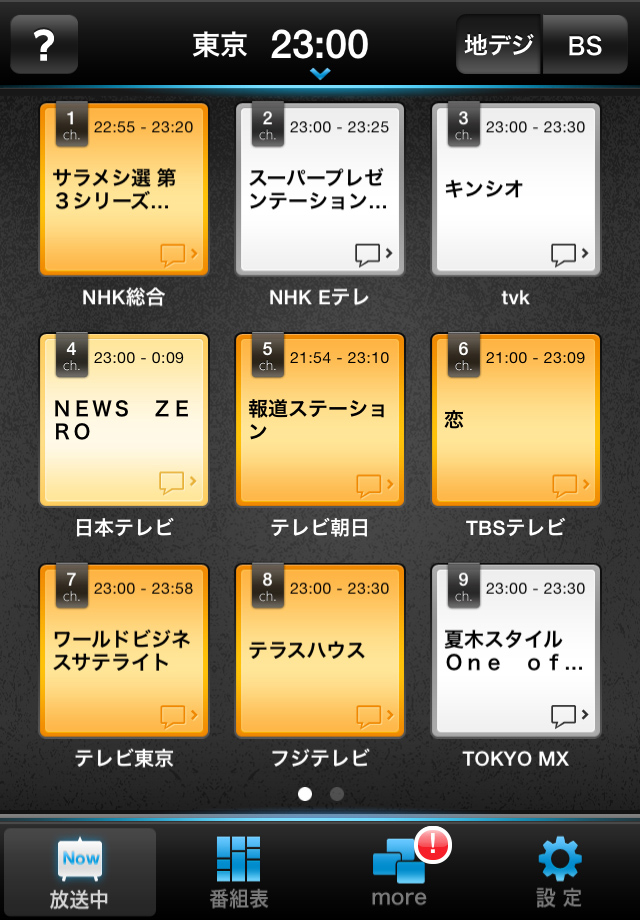Open the サラメシ選 program on NHK総合
The width and height of the screenshot is (640, 920).
pyautogui.click(x=124, y=190)
